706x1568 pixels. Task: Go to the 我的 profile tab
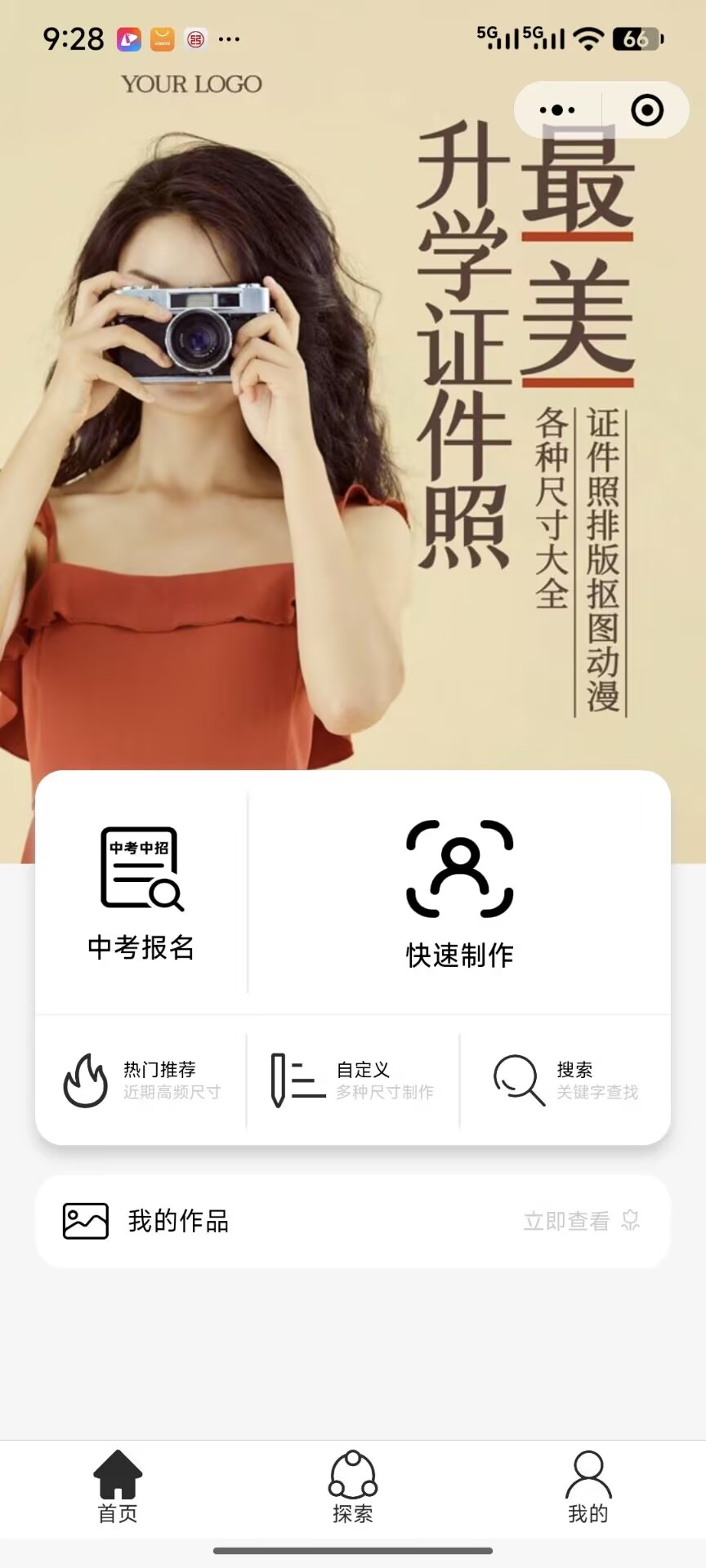588,1488
